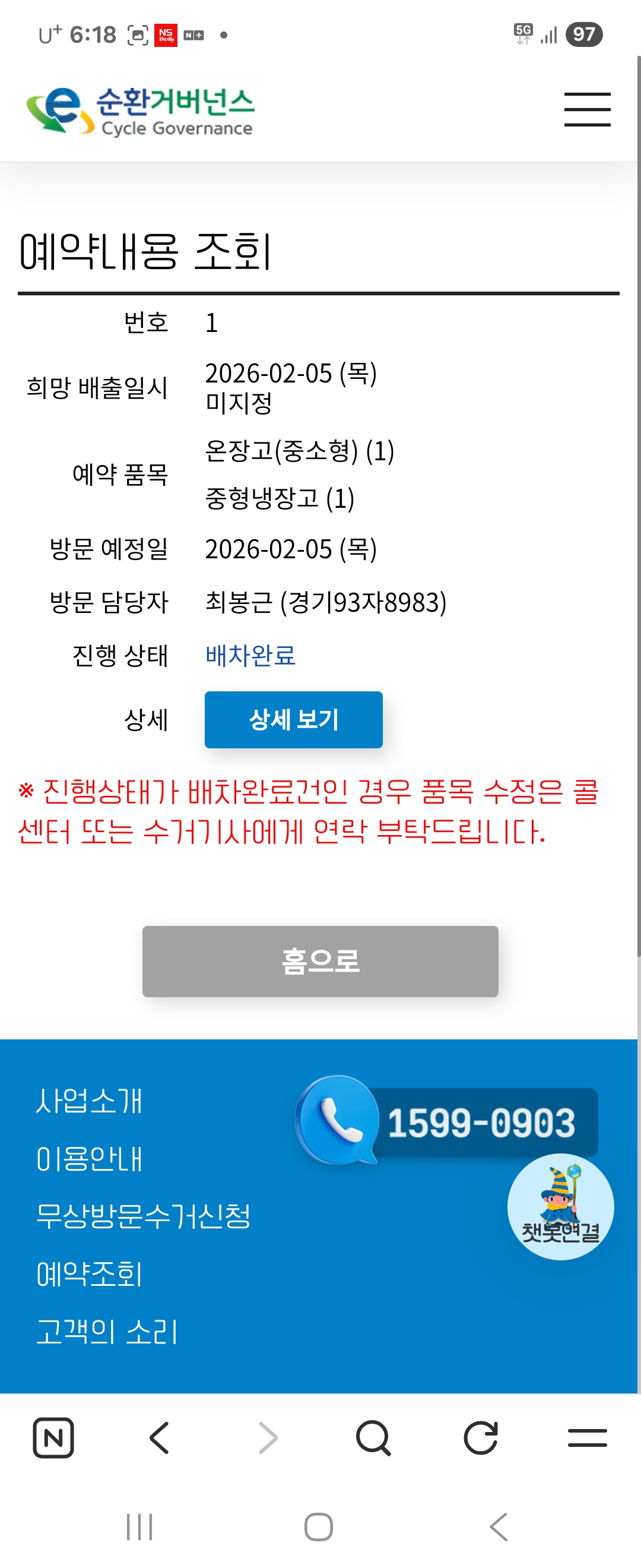Reload the page with the refresh icon
The image size is (641, 1568).
480,1439
